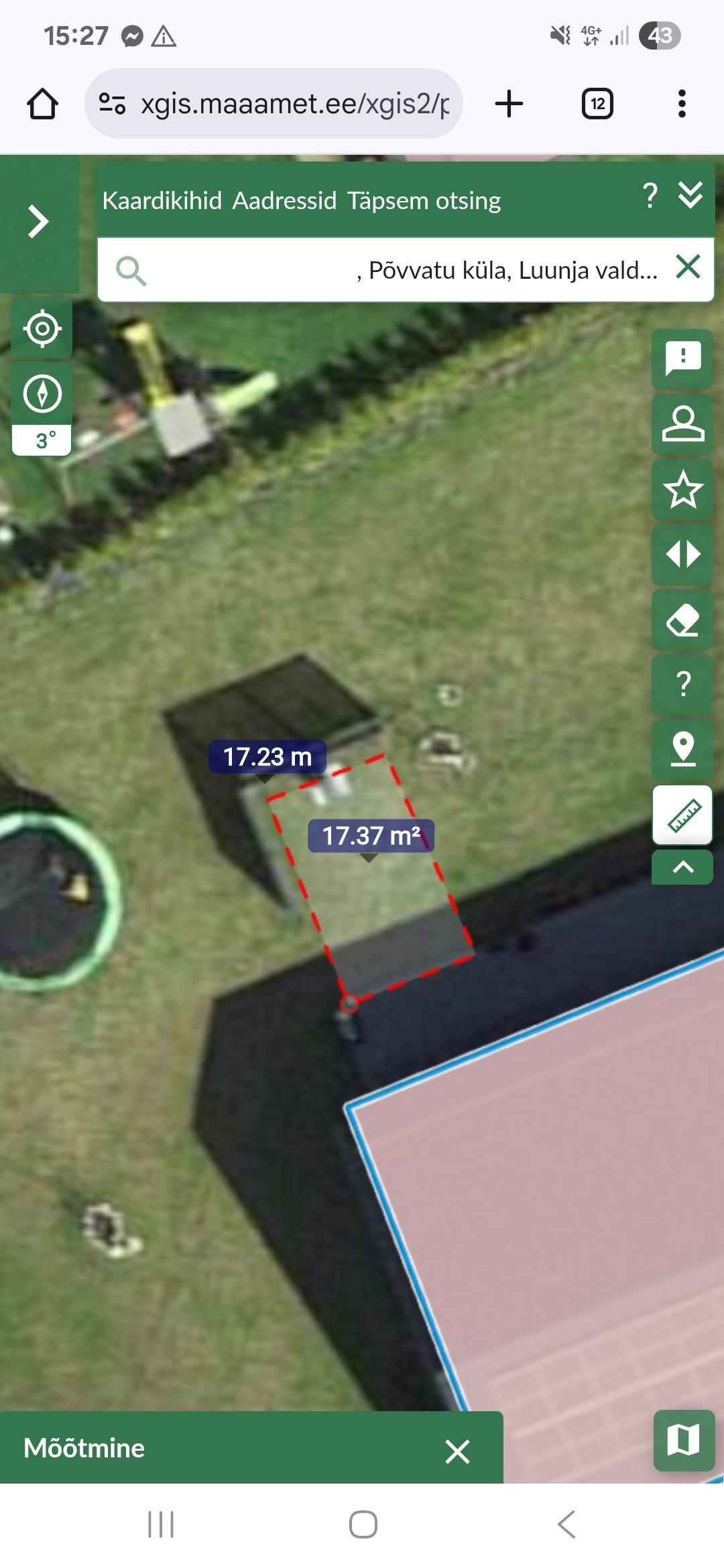Tap the address search field
The image size is (724, 1568).
tap(402, 270)
